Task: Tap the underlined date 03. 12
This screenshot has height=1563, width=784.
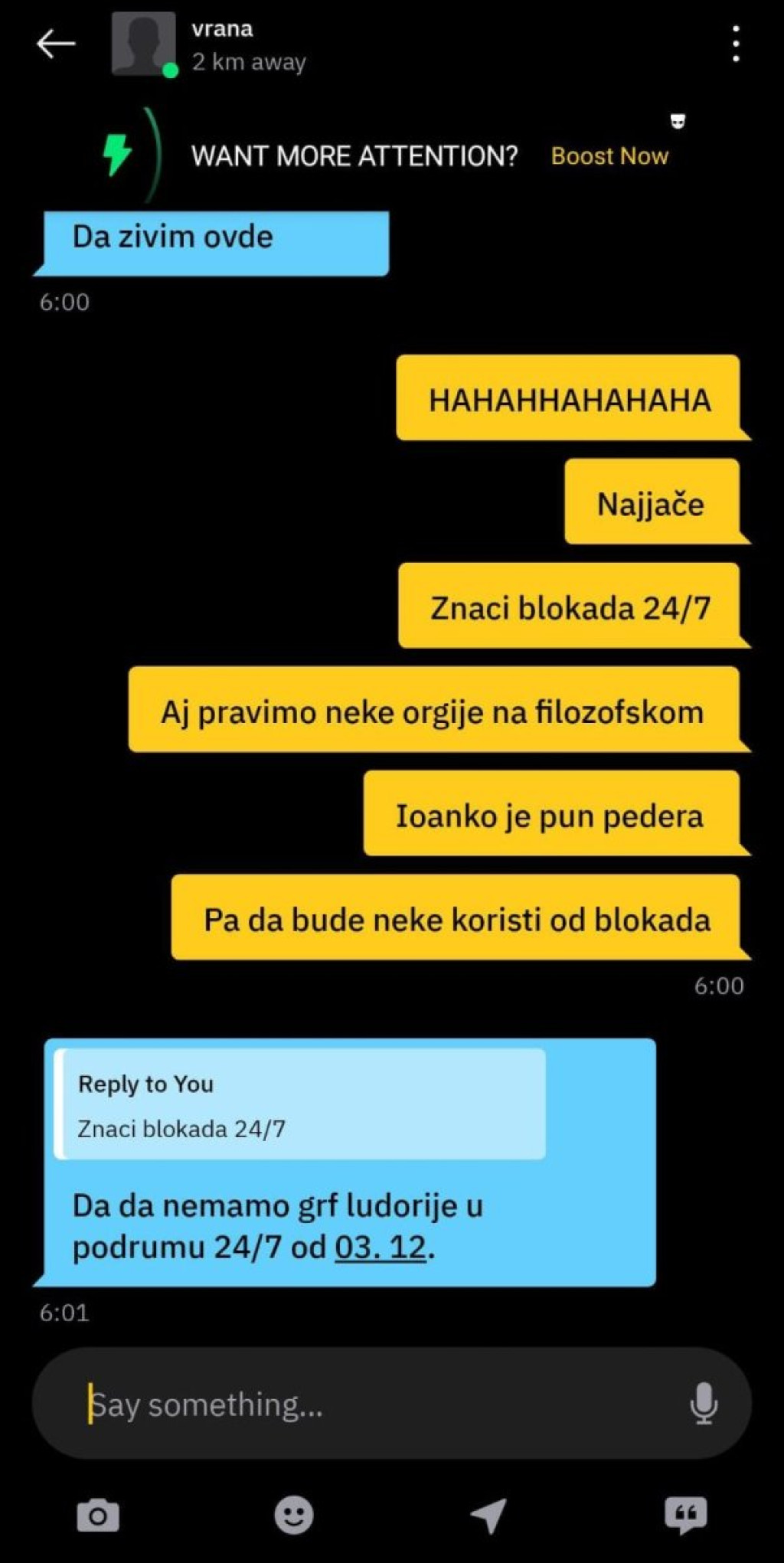Action: [x=381, y=1247]
